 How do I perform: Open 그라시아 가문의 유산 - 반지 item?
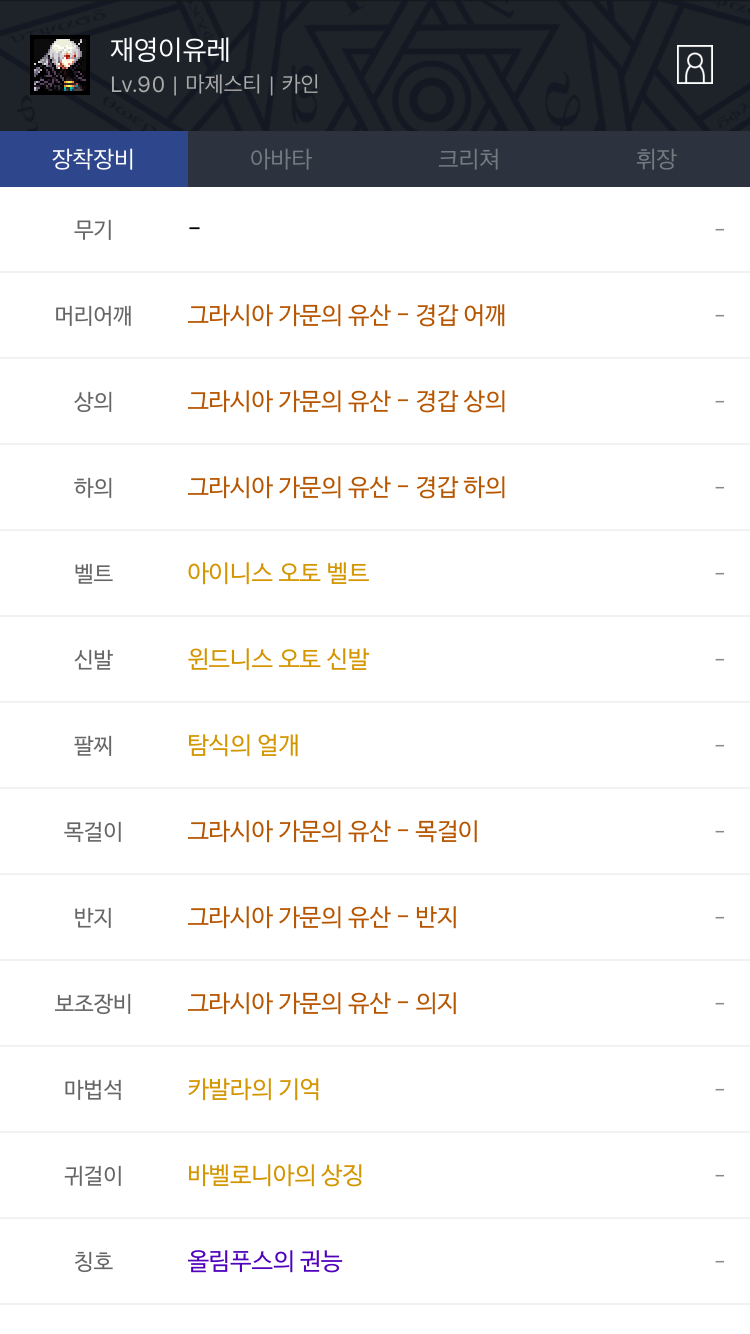pos(322,917)
